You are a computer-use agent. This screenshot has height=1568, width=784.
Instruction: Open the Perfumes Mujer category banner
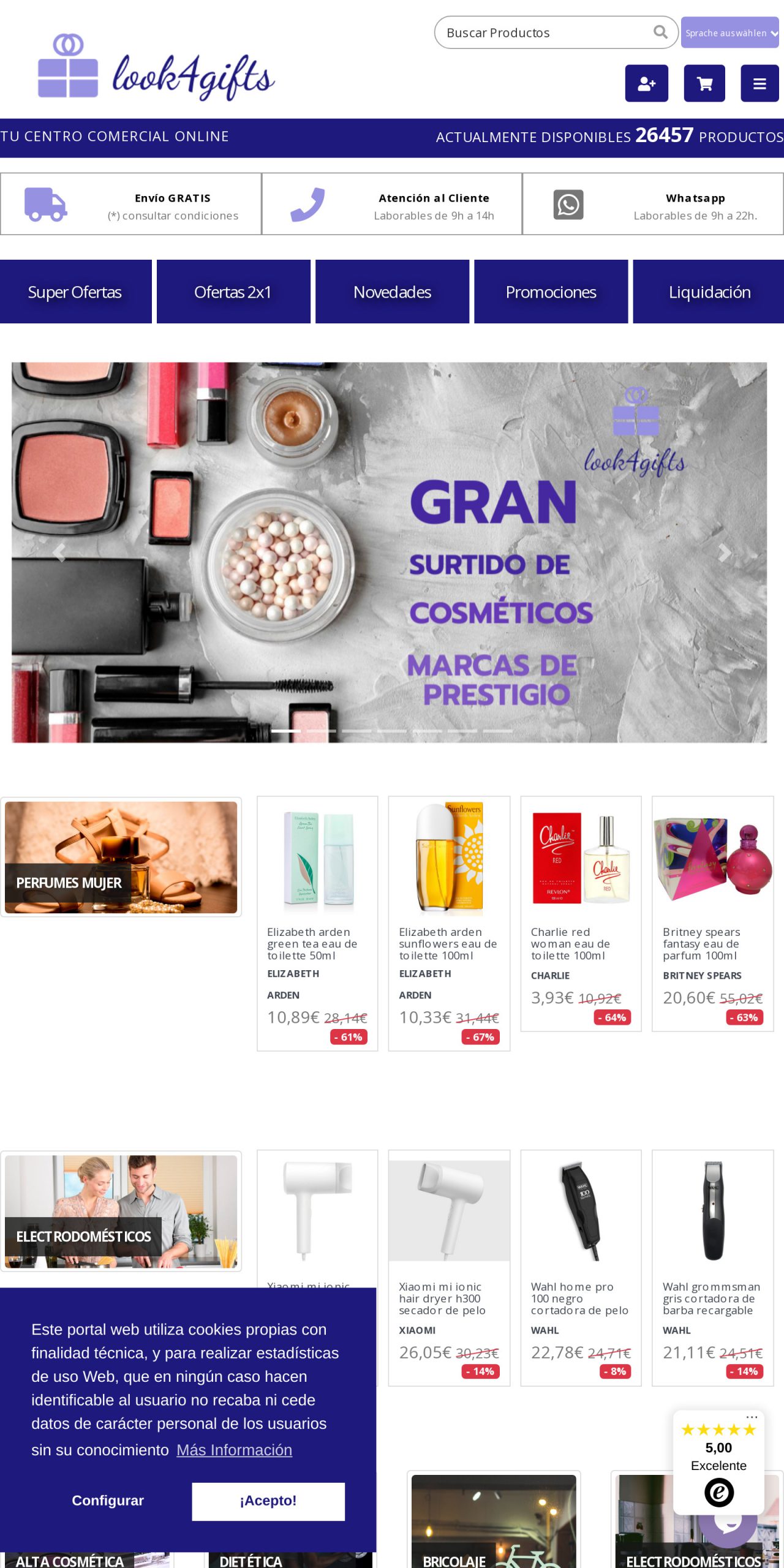121,856
